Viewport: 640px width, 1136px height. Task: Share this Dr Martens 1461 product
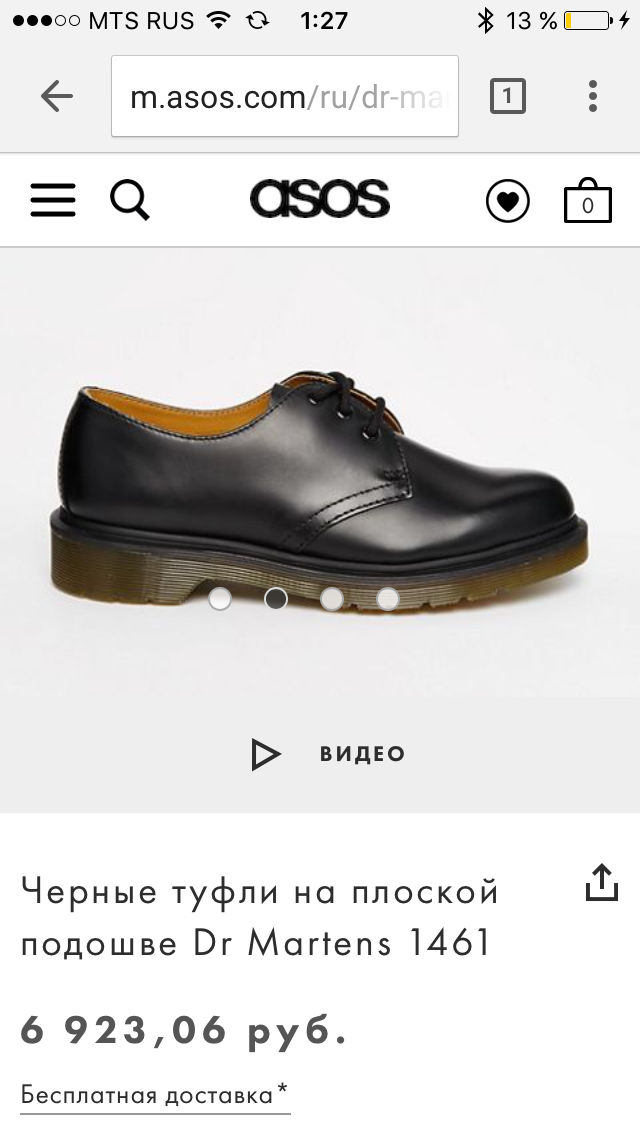click(602, 882)
